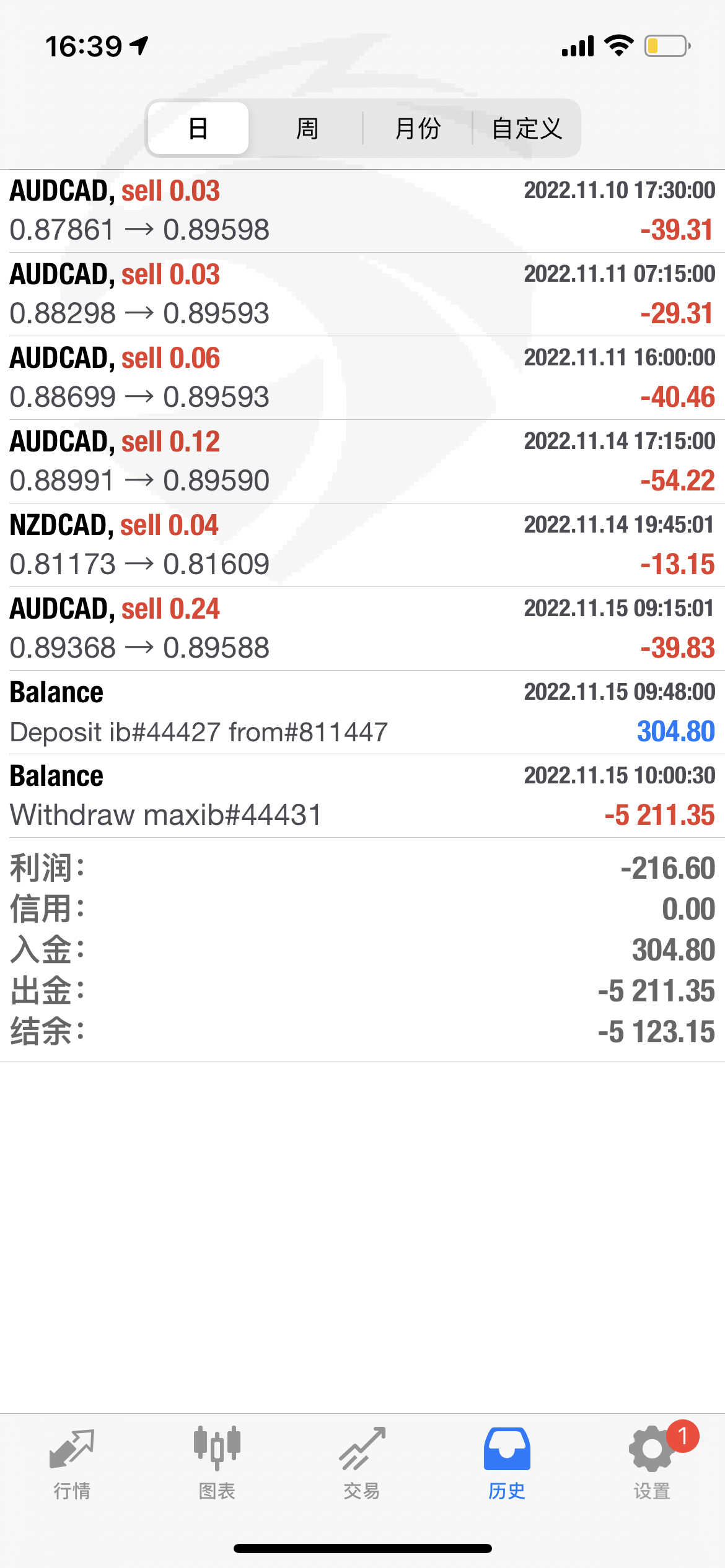
Task: Open the Deposit ib#44427 balance entry
Action: [362, 712]
